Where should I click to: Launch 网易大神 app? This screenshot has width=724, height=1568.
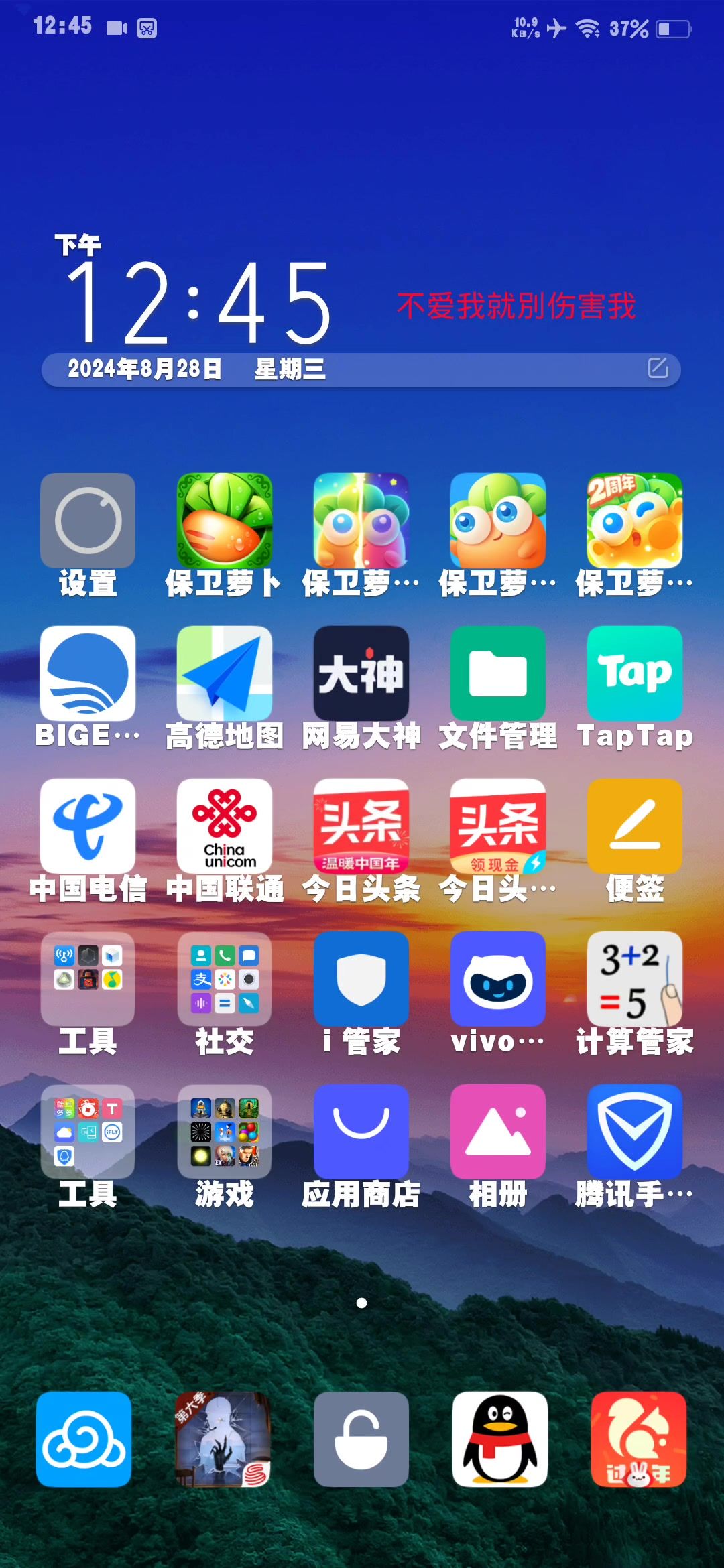point(361,673)
